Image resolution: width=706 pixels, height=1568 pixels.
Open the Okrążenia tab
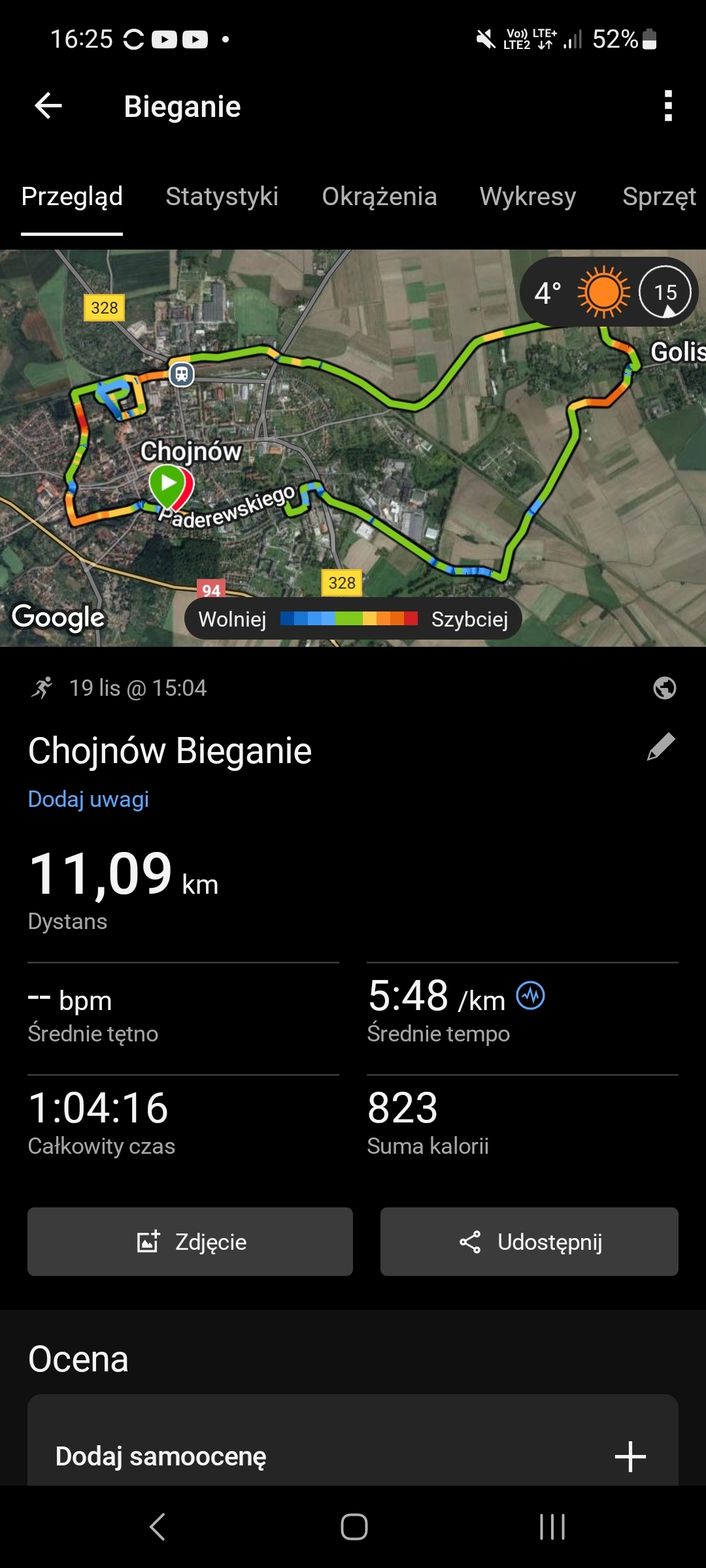379,197
